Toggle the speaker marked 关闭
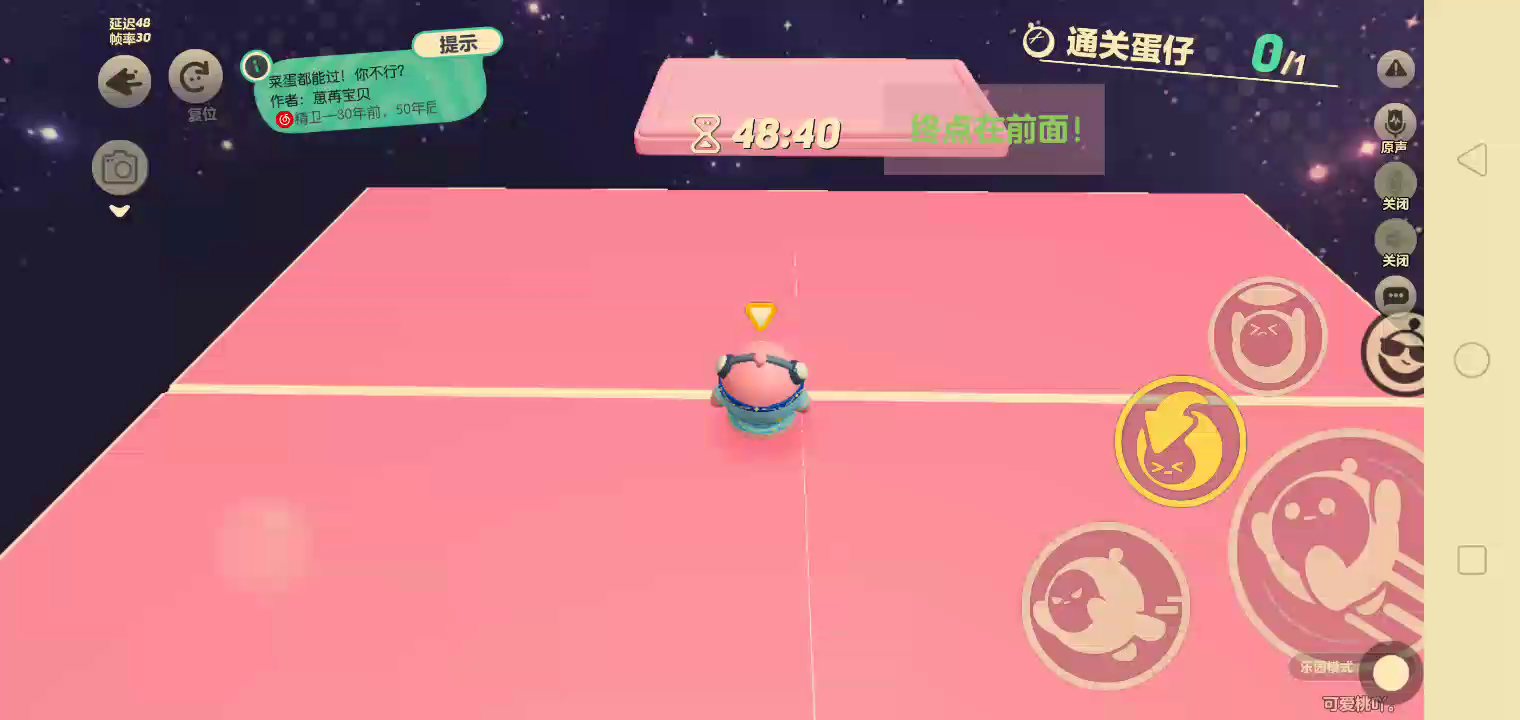The height and width of the screenshot is (720, 1520). 1395,240
